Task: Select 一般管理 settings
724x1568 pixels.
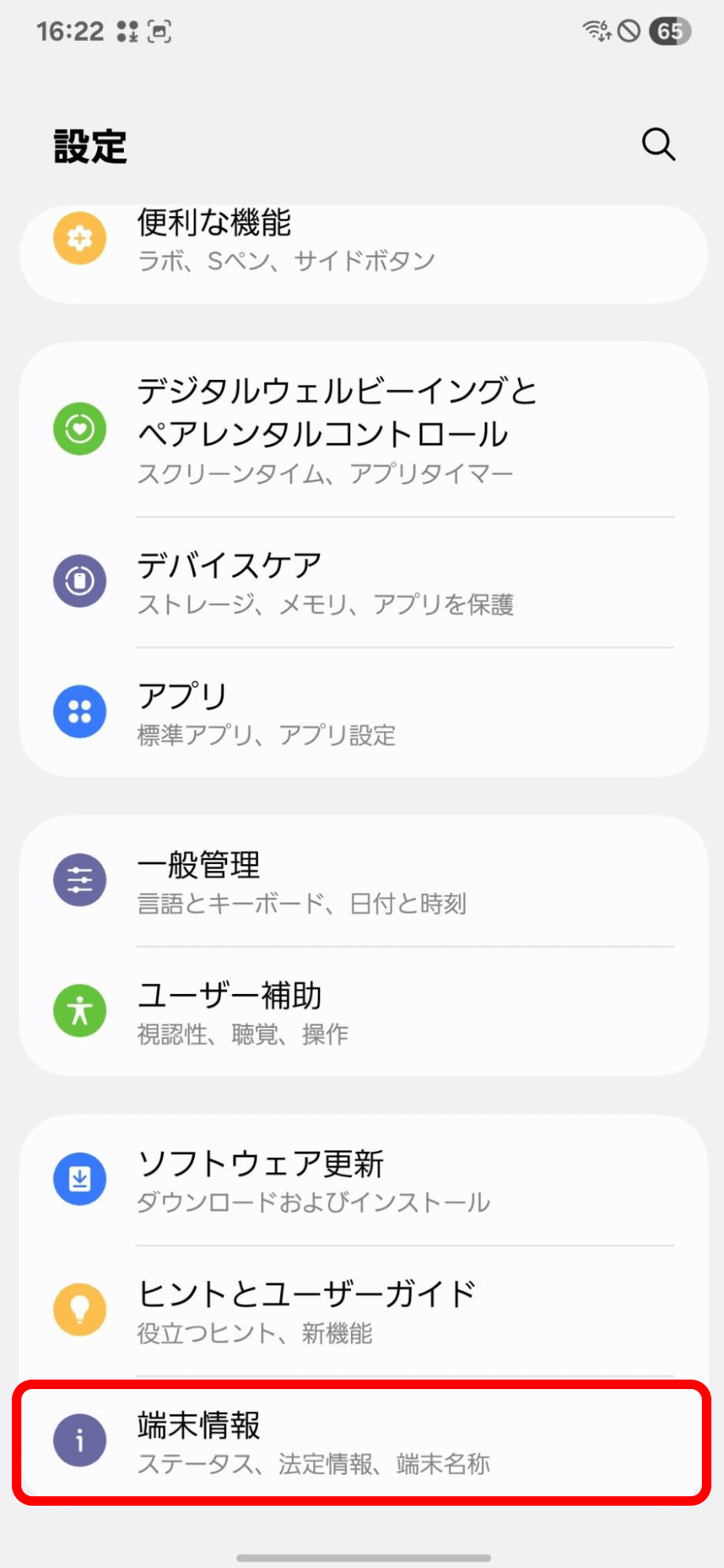Action: pos(363,881)
